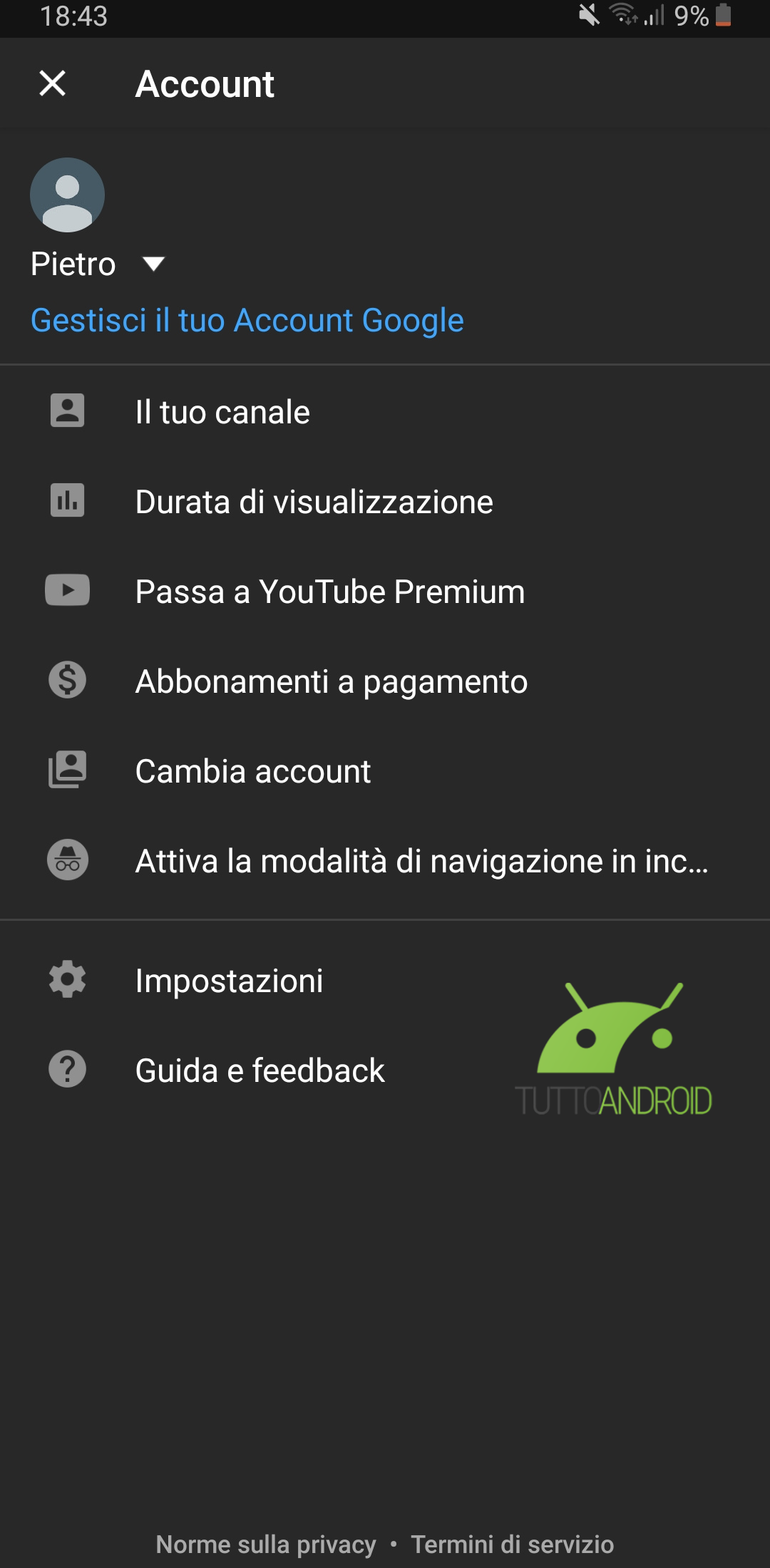Open Abbonamenti a pagamento

[331, 681]
